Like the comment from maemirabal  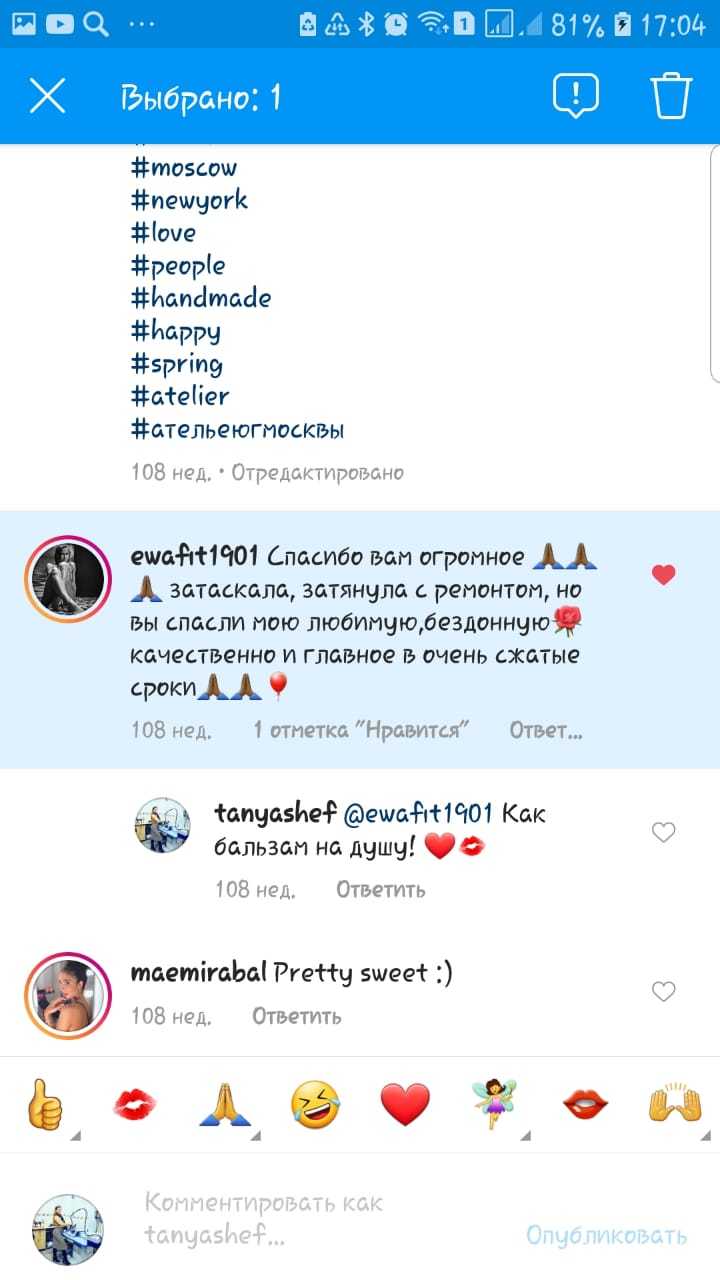click(663, 991)
